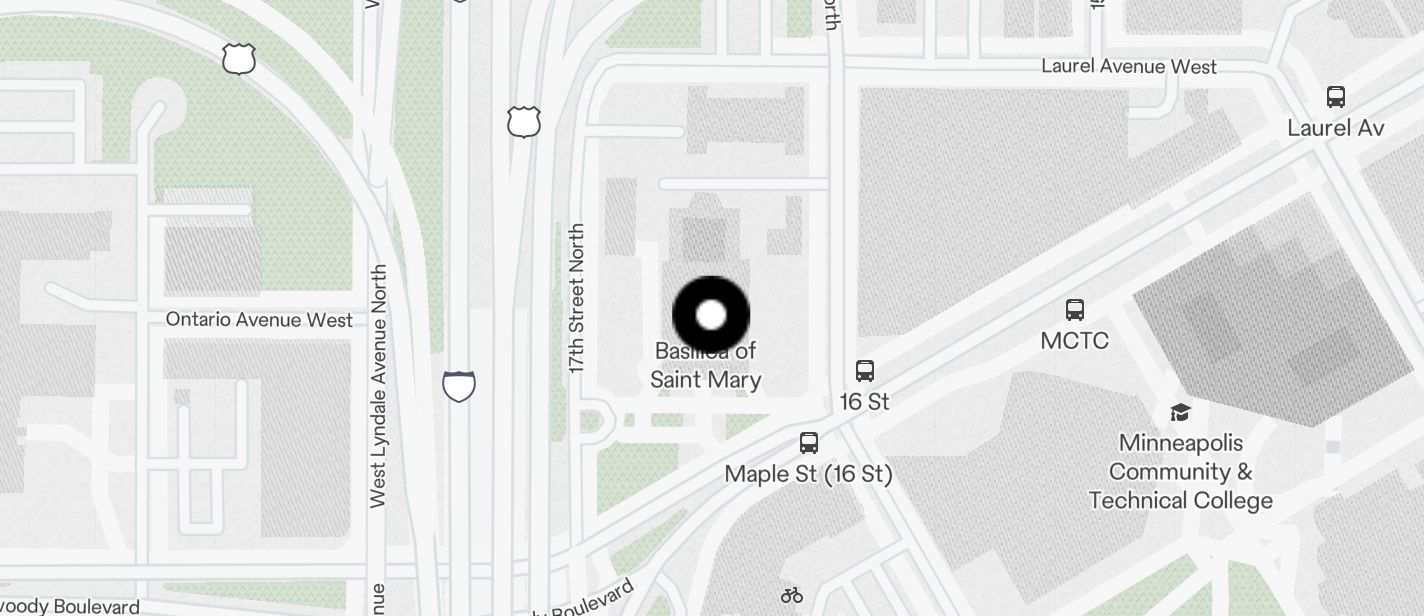Open the Laurel Av bus stop
The width and height of the screenshot is (1424, 616).
tap(1335, 97)
